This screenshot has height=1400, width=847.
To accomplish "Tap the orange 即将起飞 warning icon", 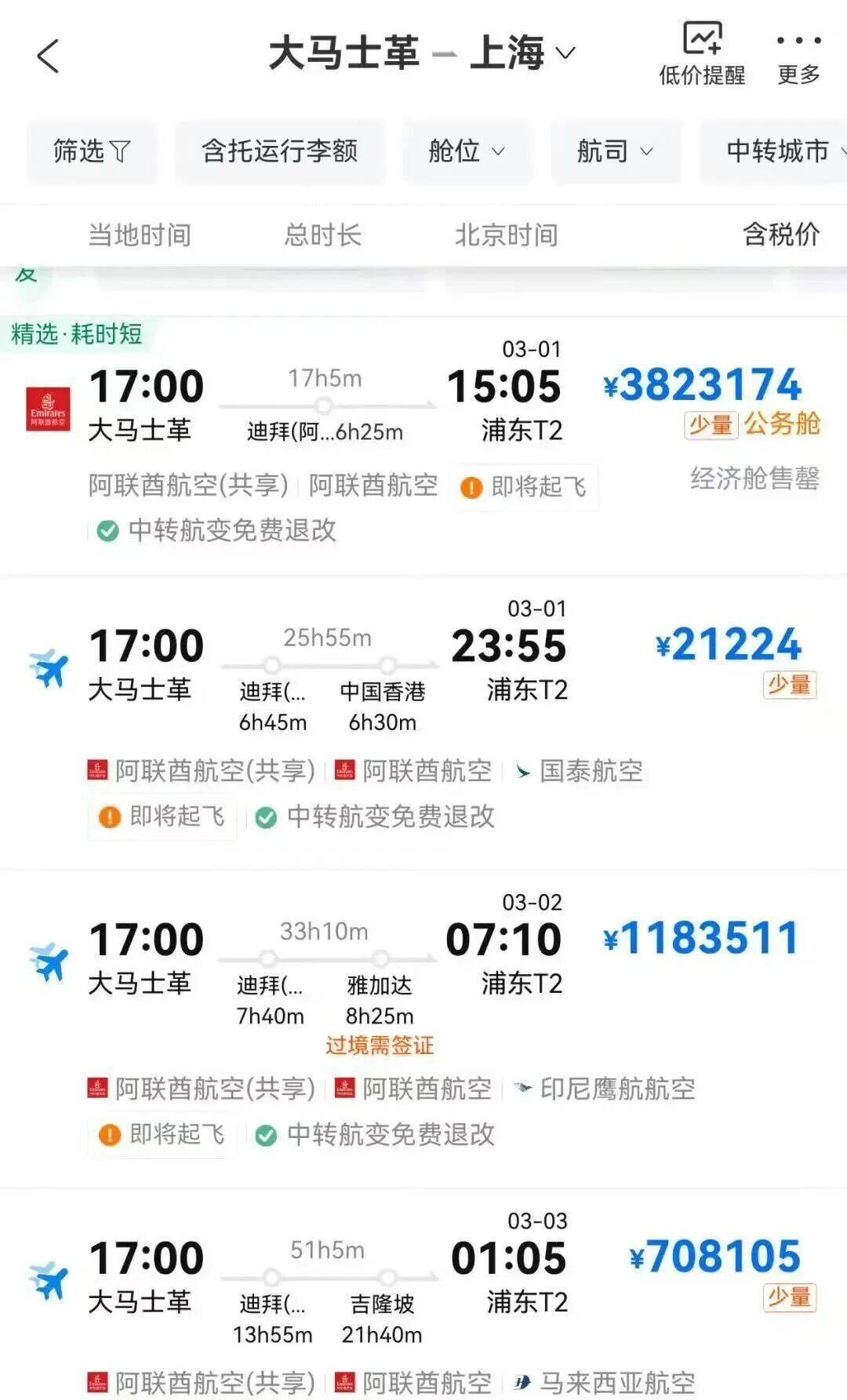I will coord(471,486).
